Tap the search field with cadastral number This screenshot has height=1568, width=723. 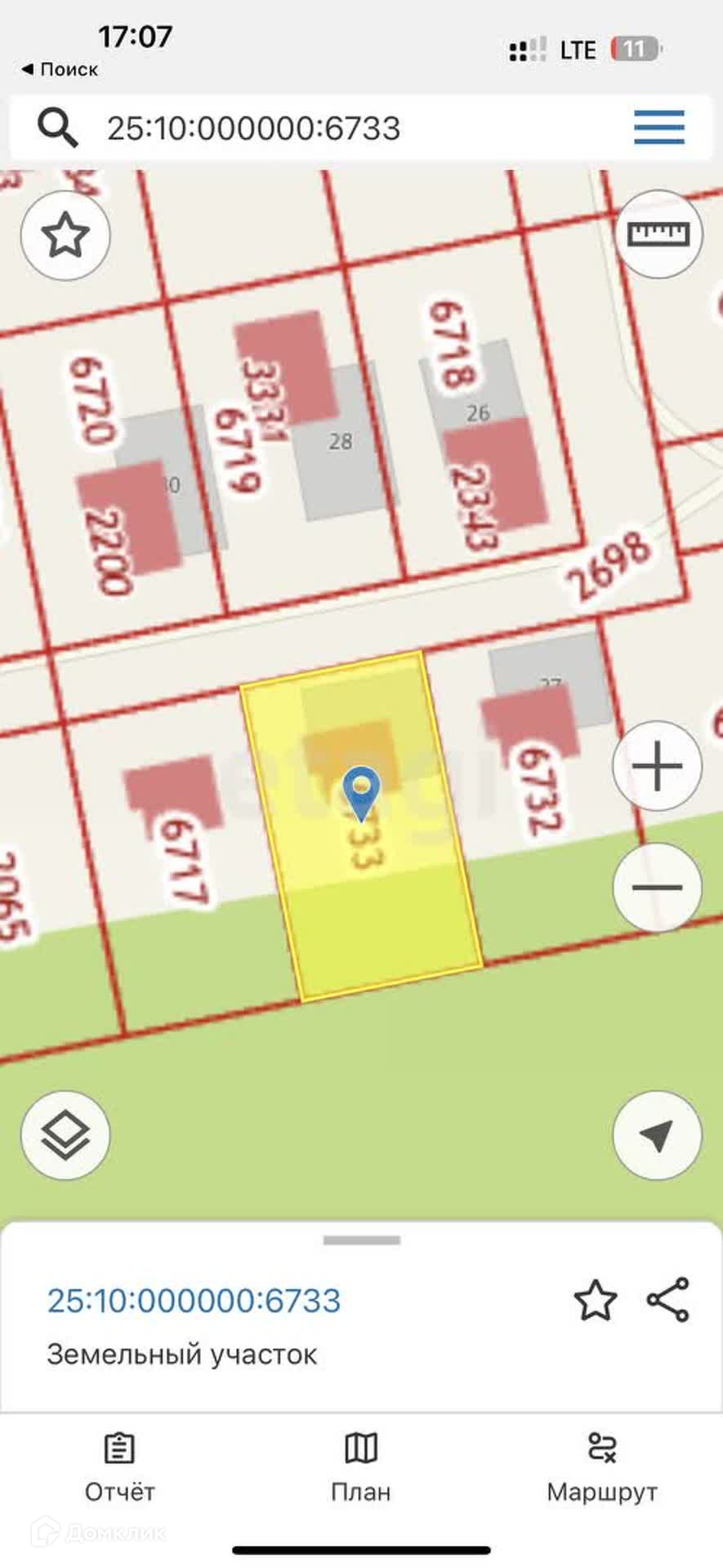tap(253, 128)
